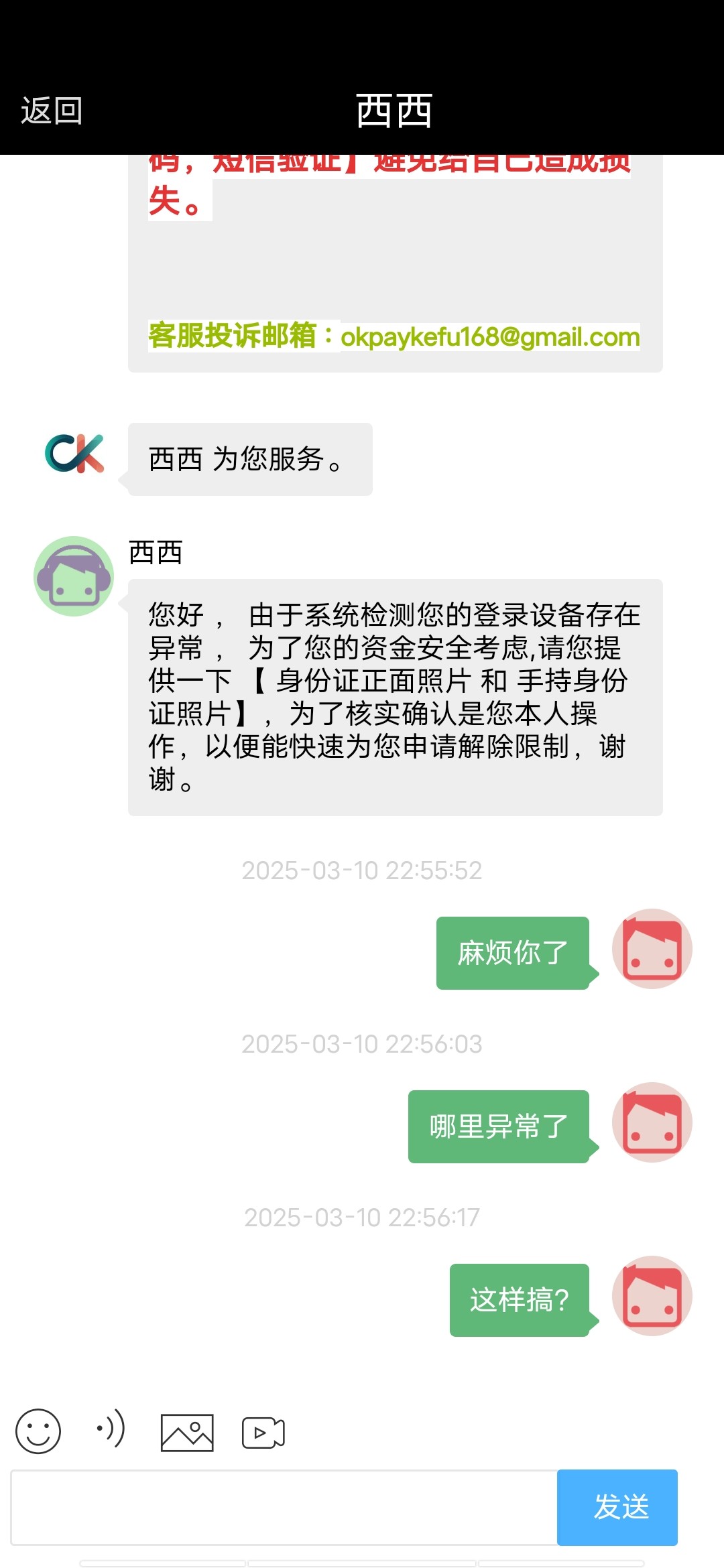Image resolution: width=724 pixels, height=1568 pixels.
Task: Tap the 发送 send button
Action: (x=617, y=1508)
